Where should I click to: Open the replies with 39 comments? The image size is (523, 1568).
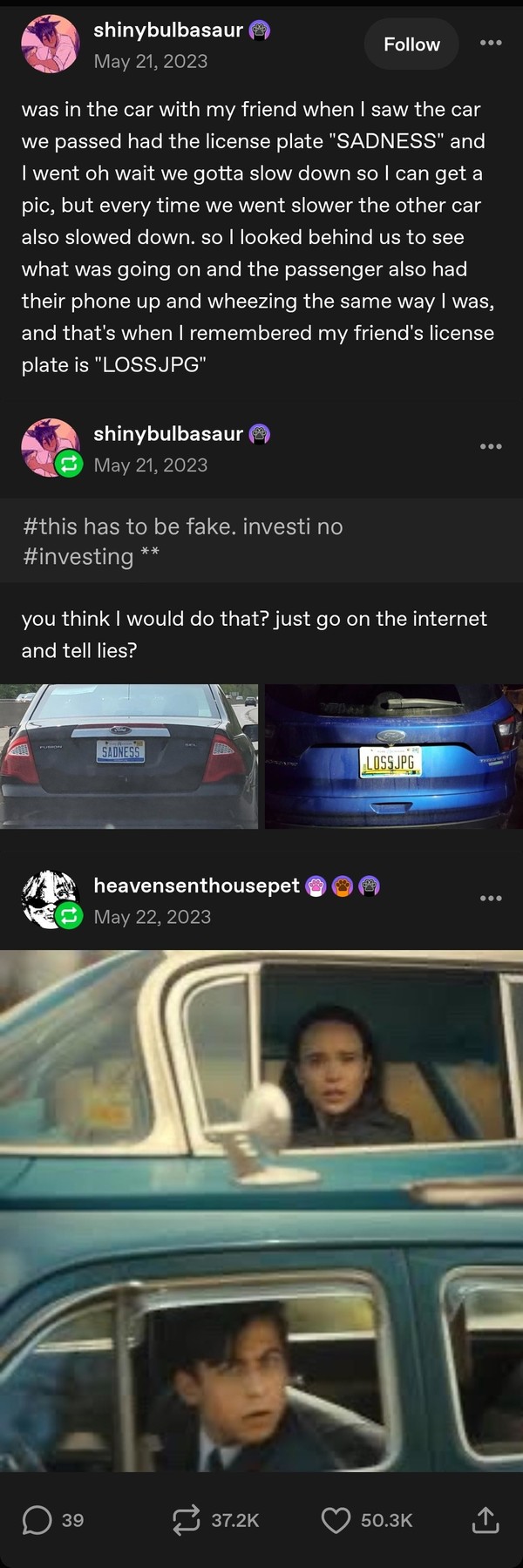click(x=53, y=1521)
